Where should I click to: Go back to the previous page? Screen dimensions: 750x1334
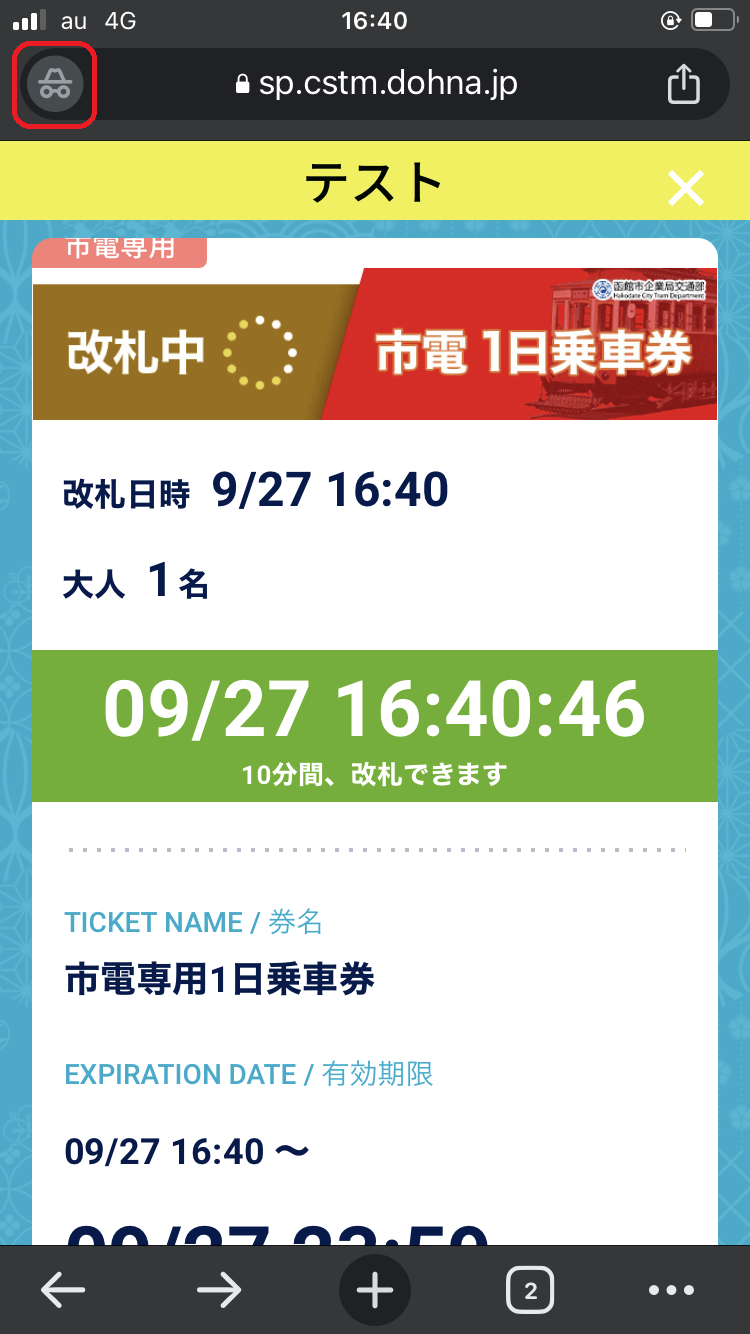coord(63,1290)
